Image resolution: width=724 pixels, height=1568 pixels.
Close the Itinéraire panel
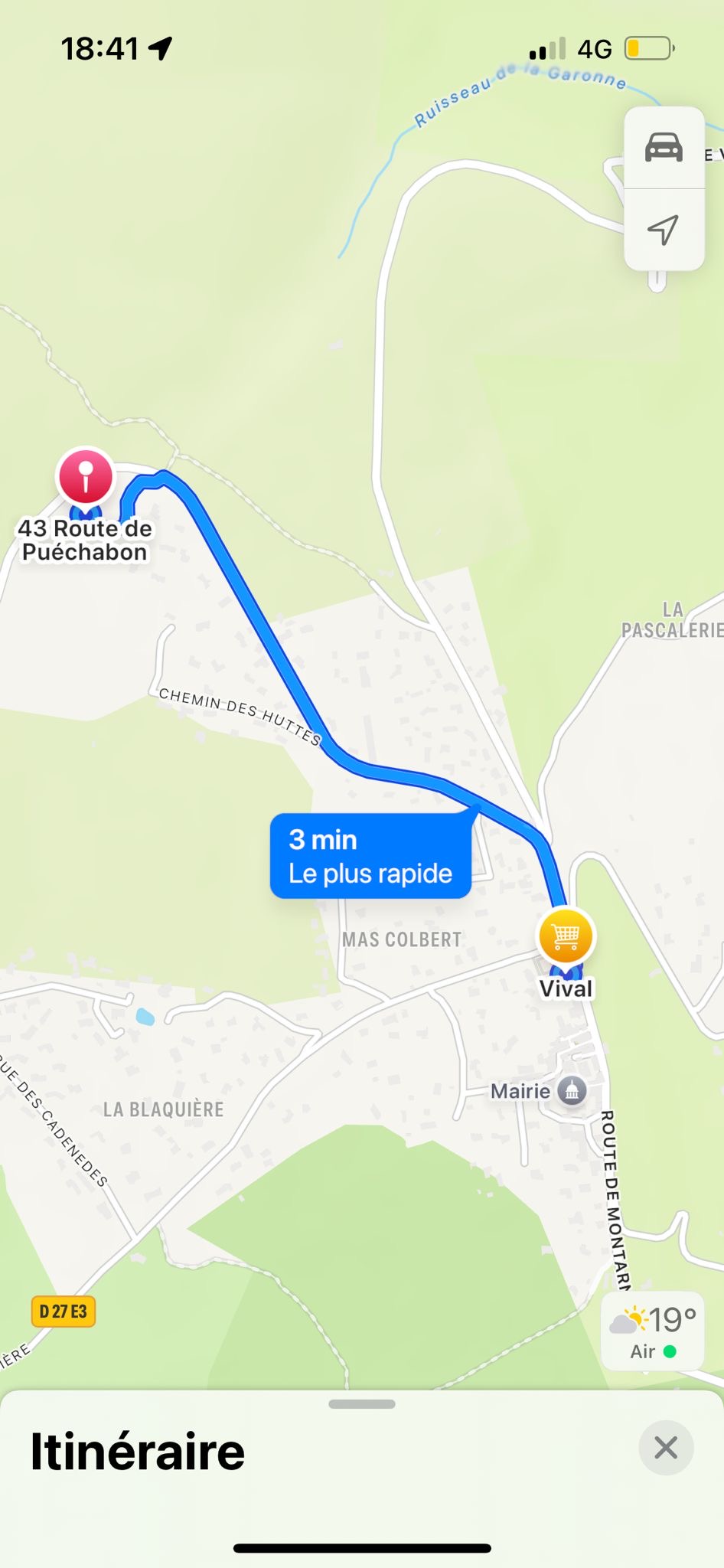point(666,1447)
